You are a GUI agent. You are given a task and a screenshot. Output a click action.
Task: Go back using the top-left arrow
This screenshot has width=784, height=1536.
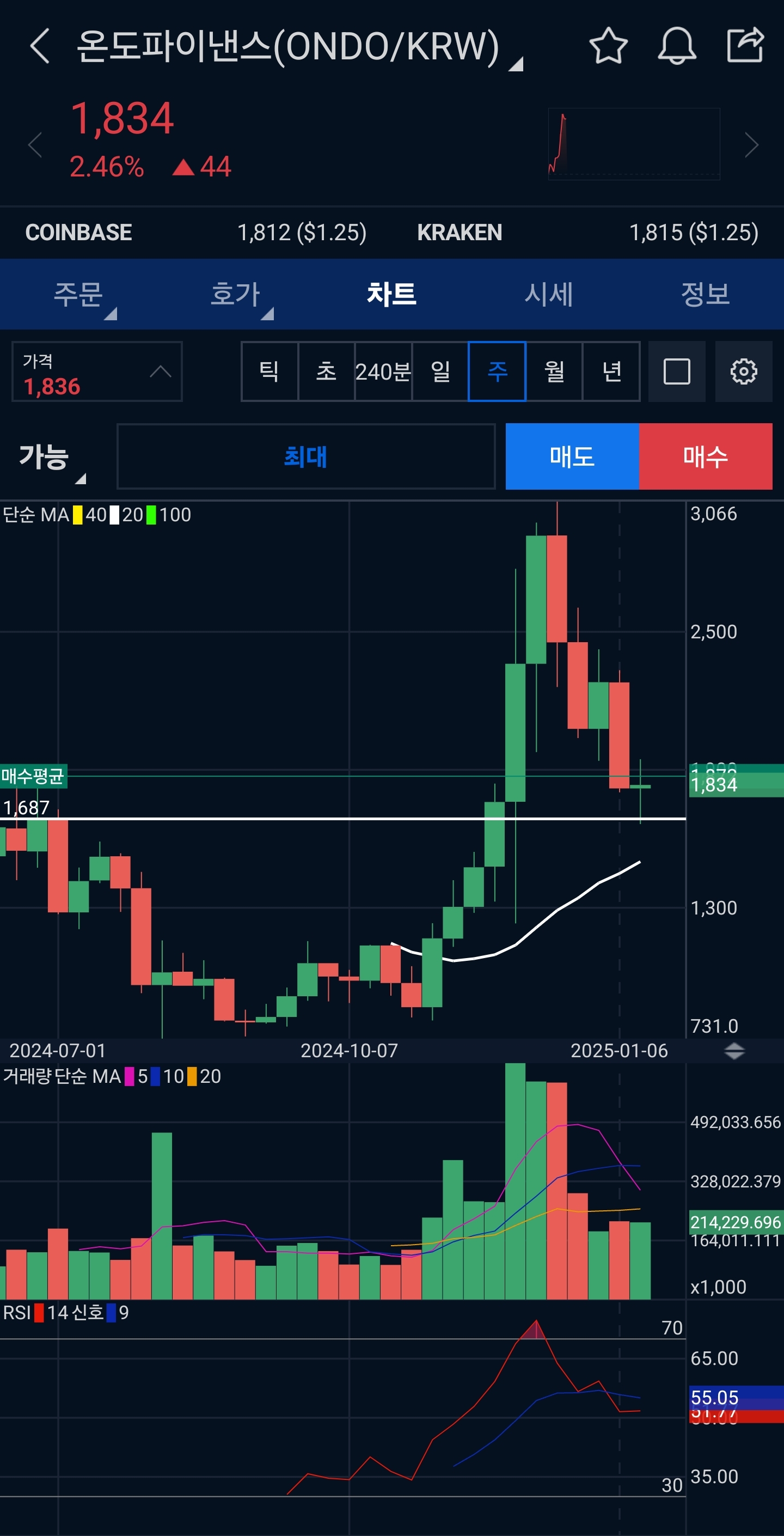click(39, 46)
